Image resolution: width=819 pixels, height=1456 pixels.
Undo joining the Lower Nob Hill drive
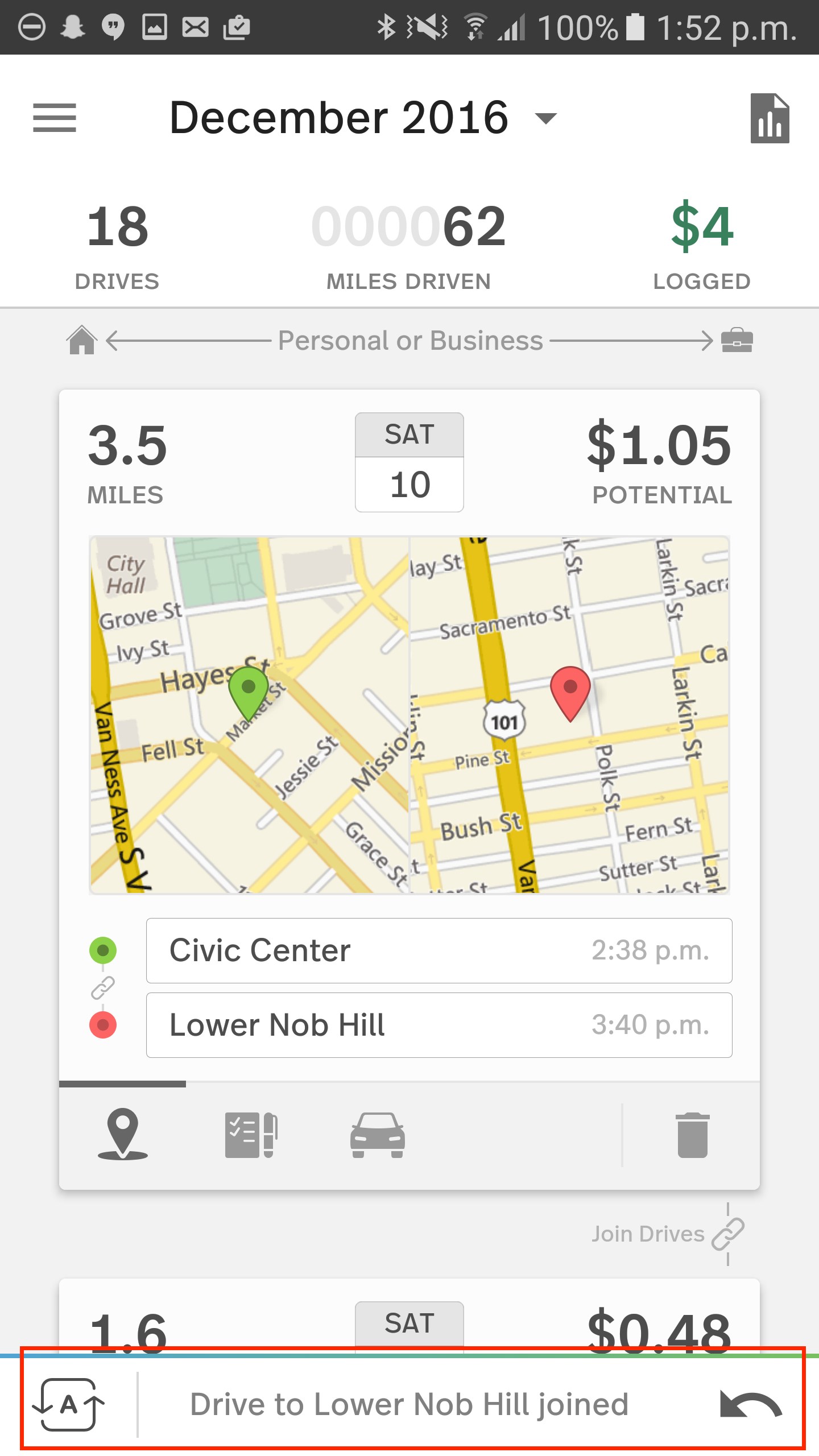(x=751, y=1404)
